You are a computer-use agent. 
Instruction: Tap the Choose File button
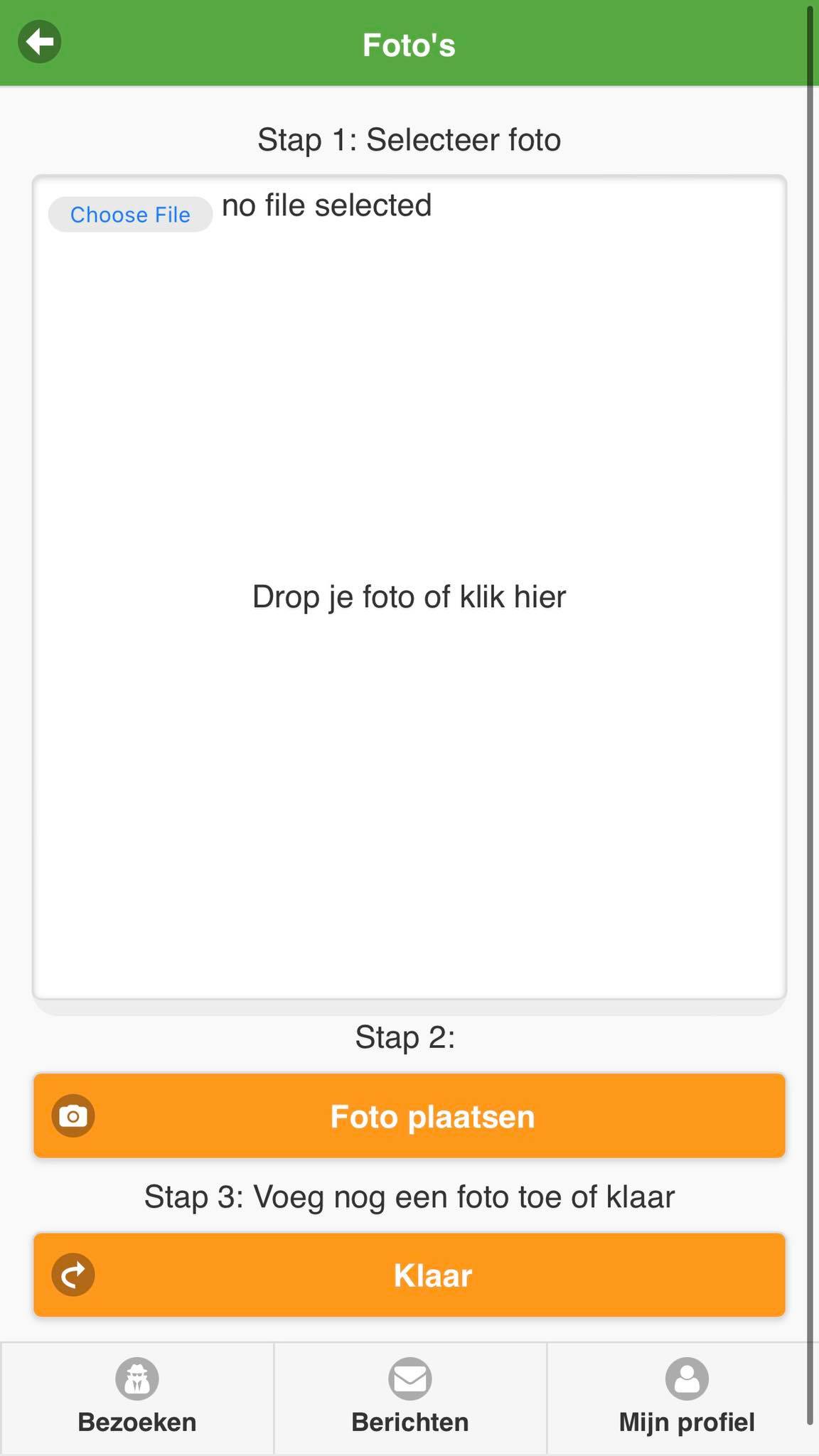130,214
